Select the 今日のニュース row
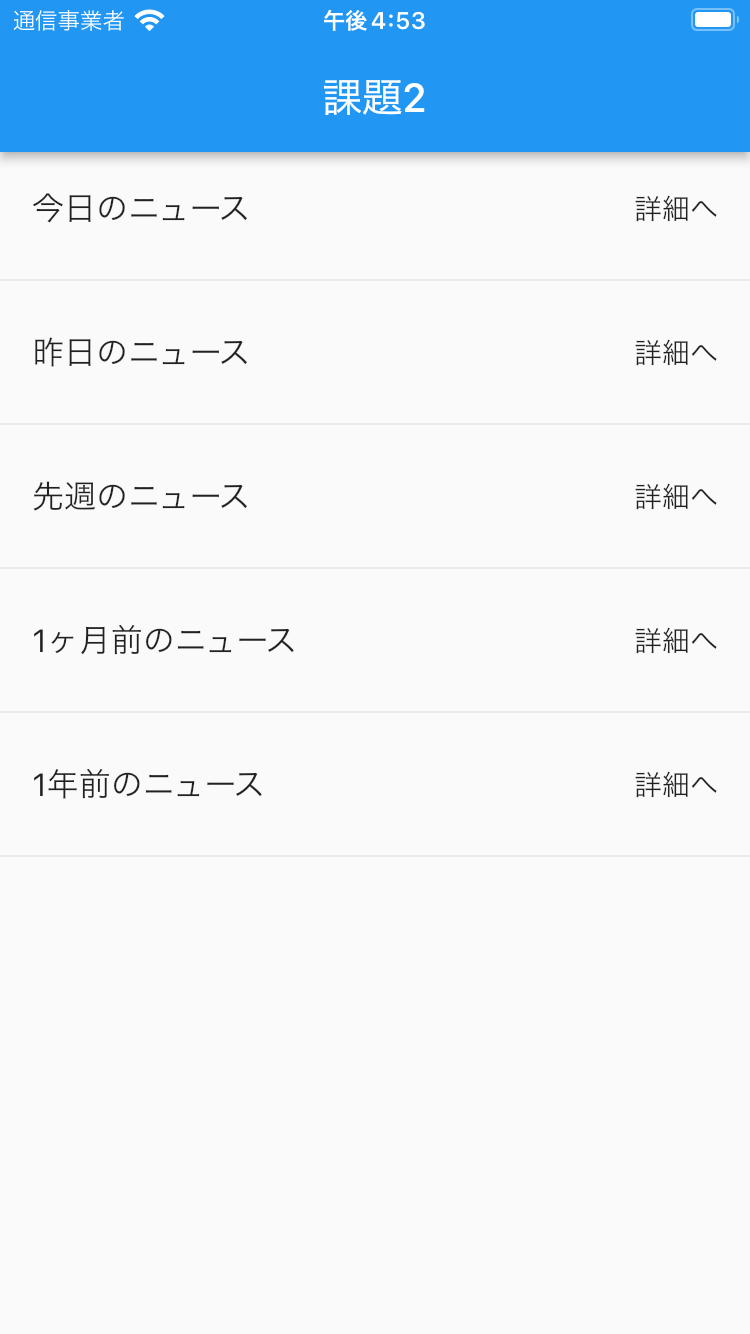 [x=375, y=208]
